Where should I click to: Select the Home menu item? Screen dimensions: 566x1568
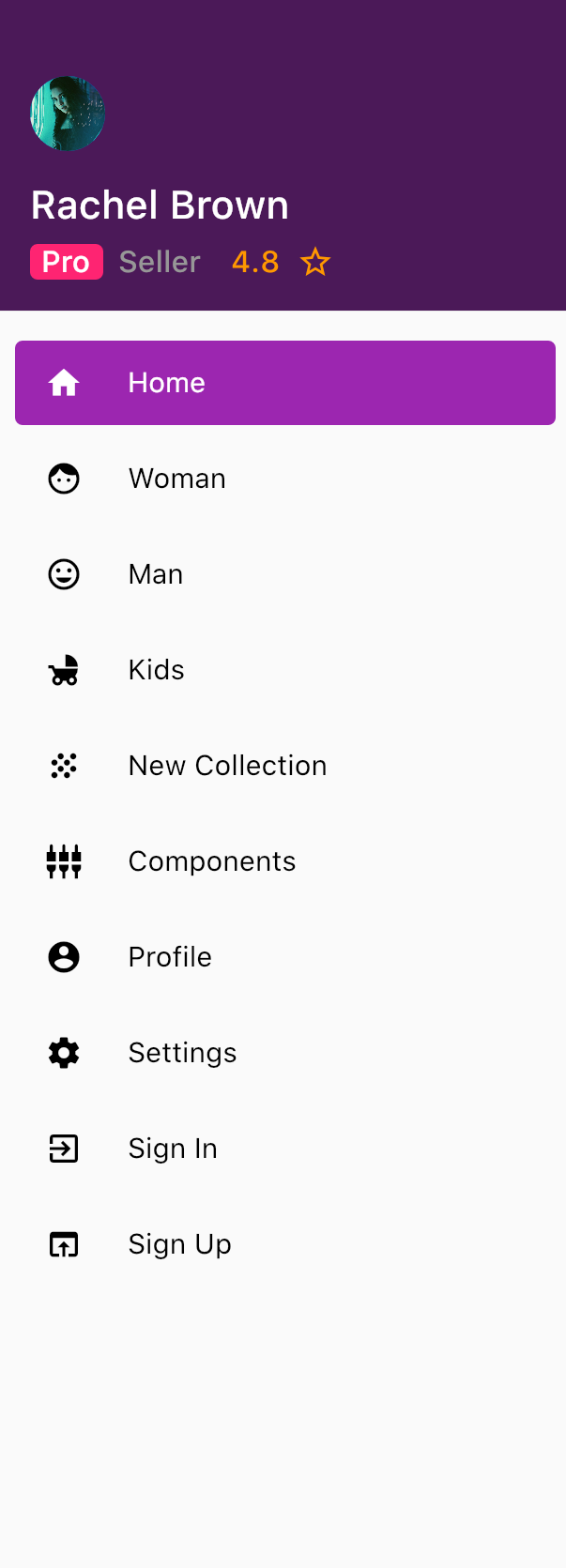click(284, 383)
